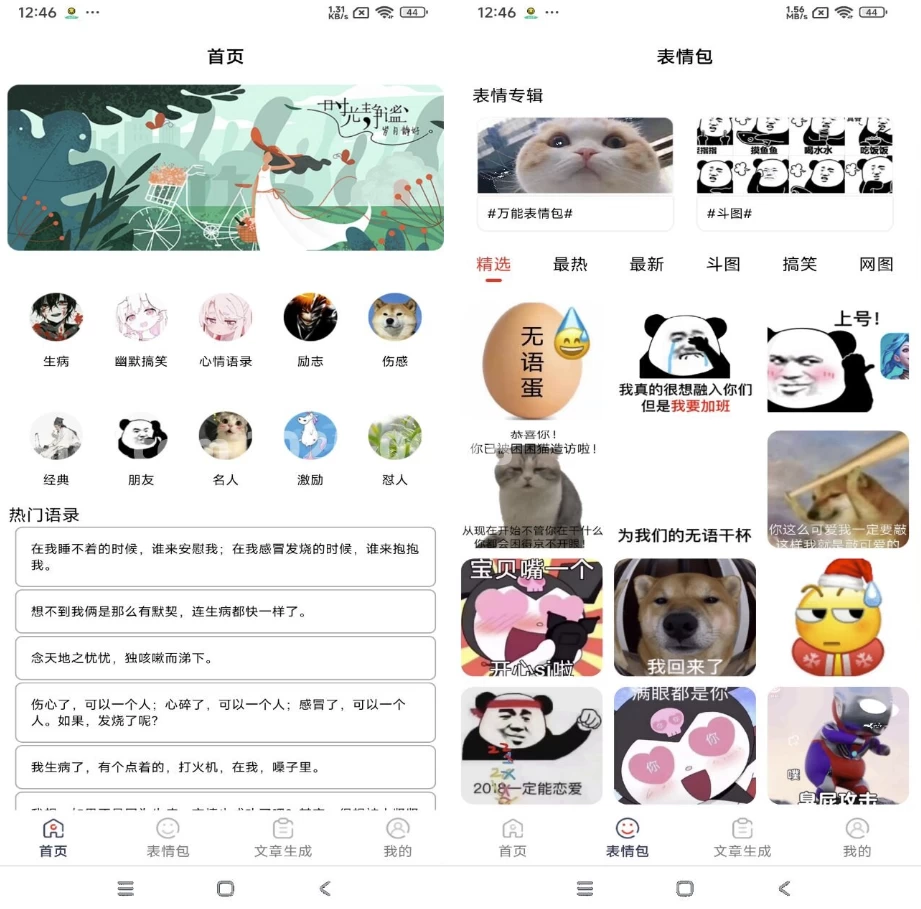Viewport: 921px width, 909px height.
Task: Switch to the 最热 tab
Action: coord(570,264)
